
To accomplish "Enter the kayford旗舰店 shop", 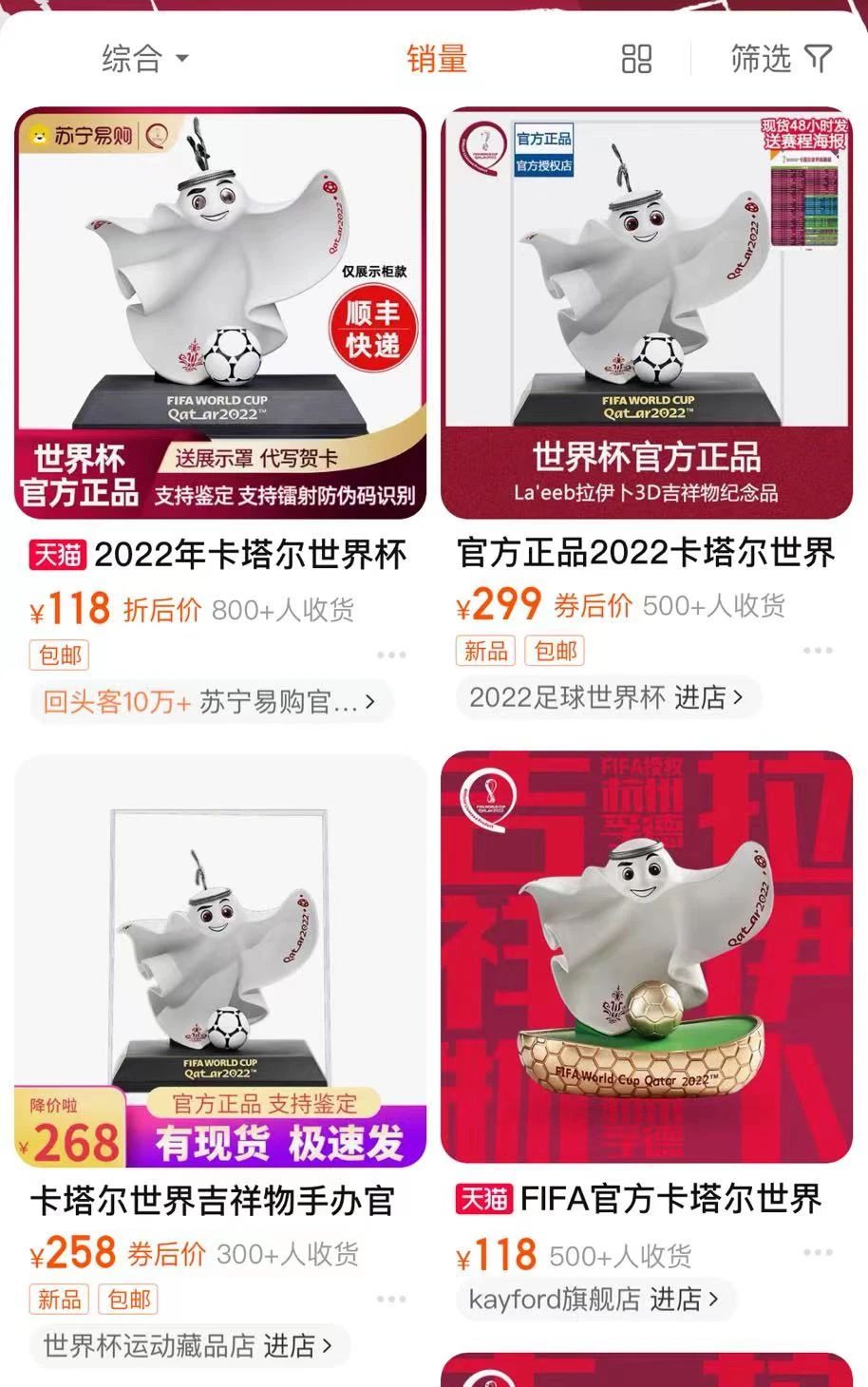I will point(594,1299).
